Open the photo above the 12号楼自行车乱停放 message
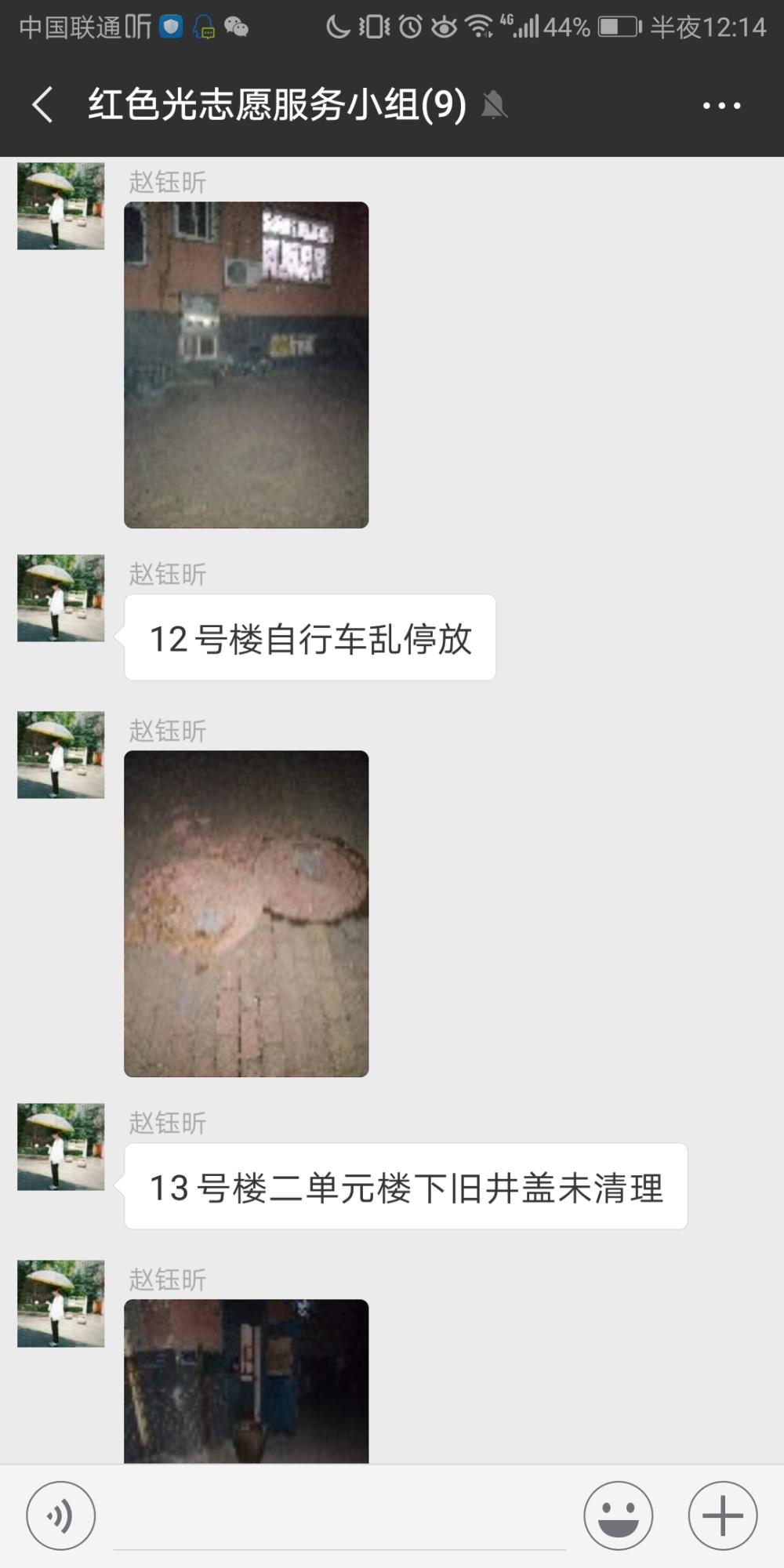This screenshot has width=784, height=1568. pyautogui.click(x=246, y=365)
